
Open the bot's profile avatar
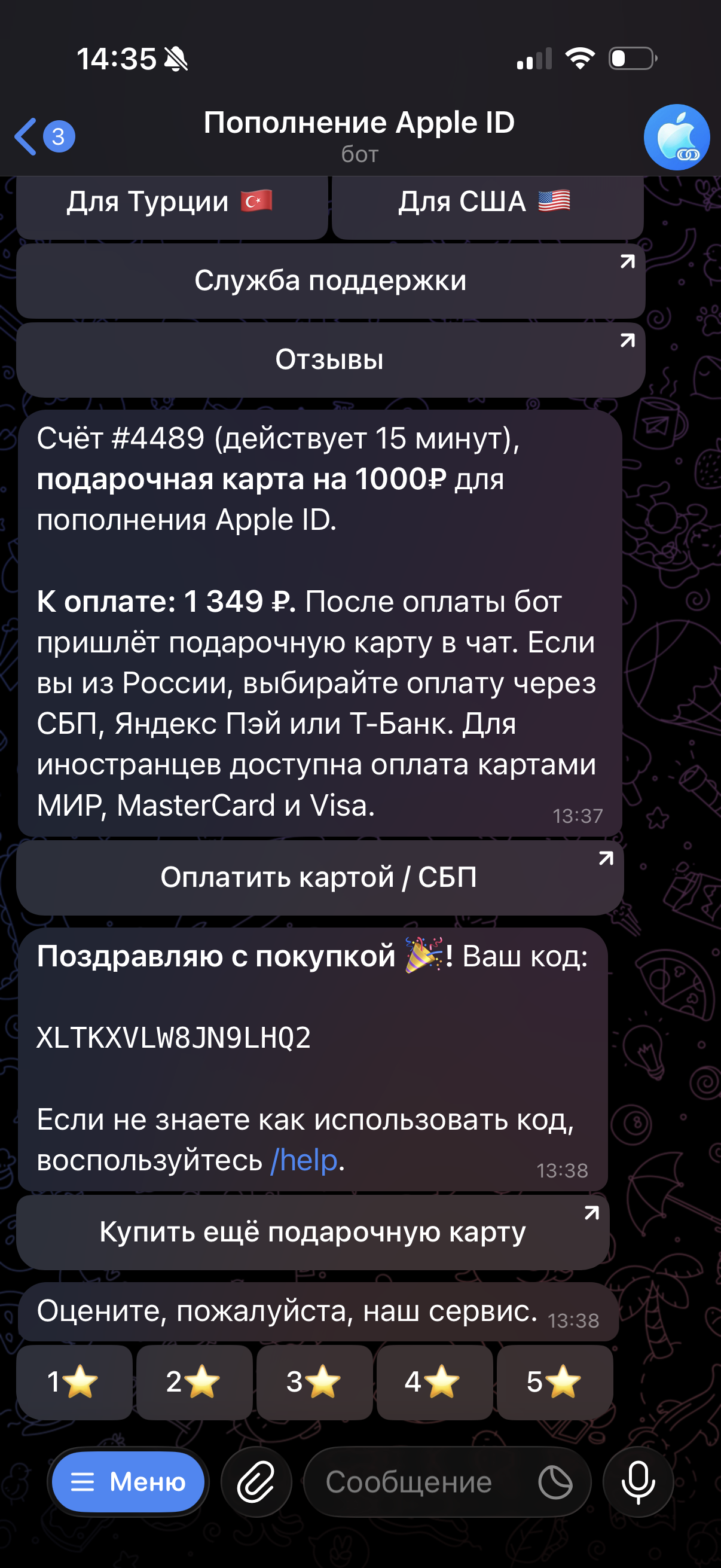click(x=676, y=137)
